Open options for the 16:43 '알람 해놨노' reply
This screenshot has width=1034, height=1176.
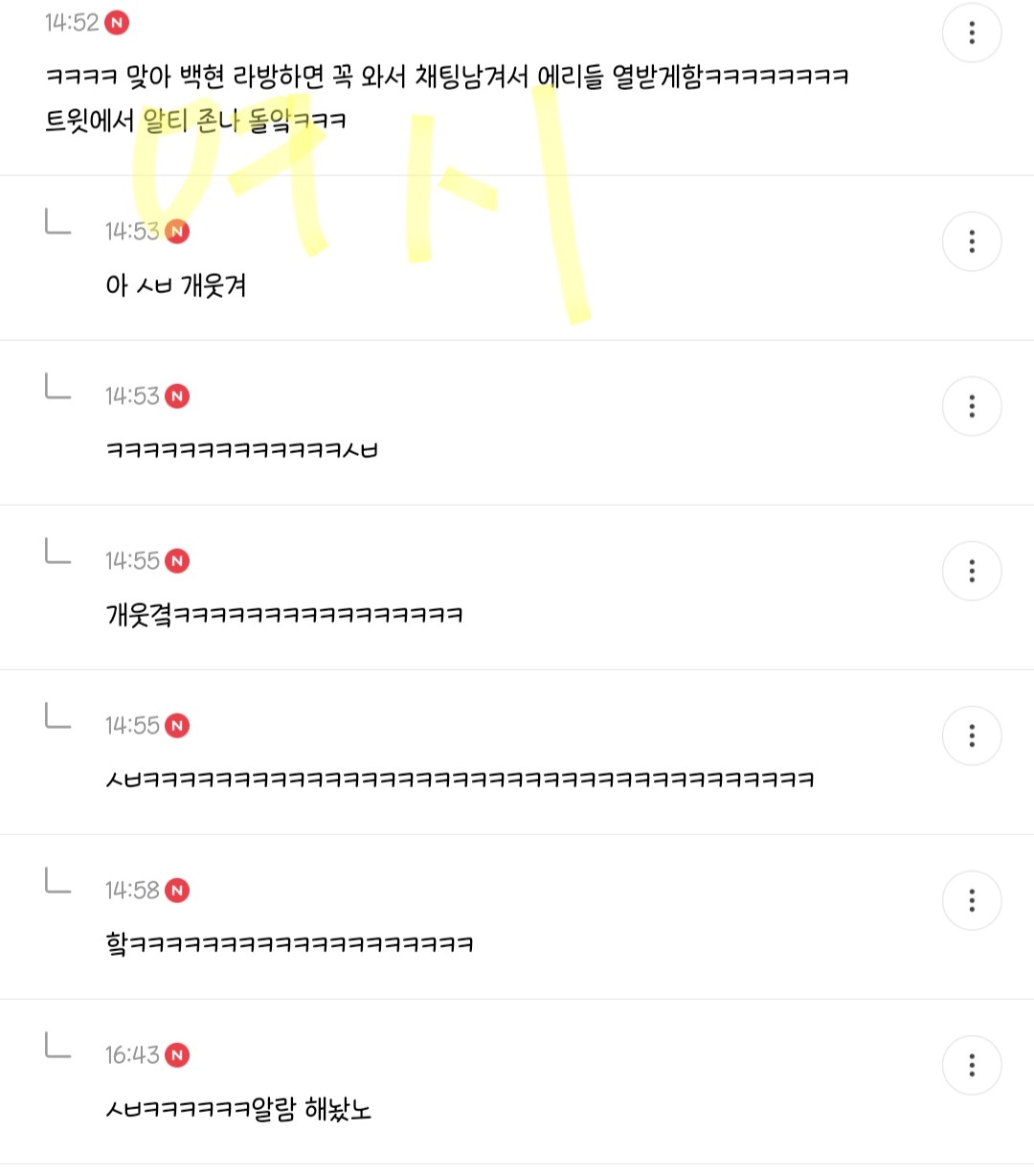(x=972, y=1065)
